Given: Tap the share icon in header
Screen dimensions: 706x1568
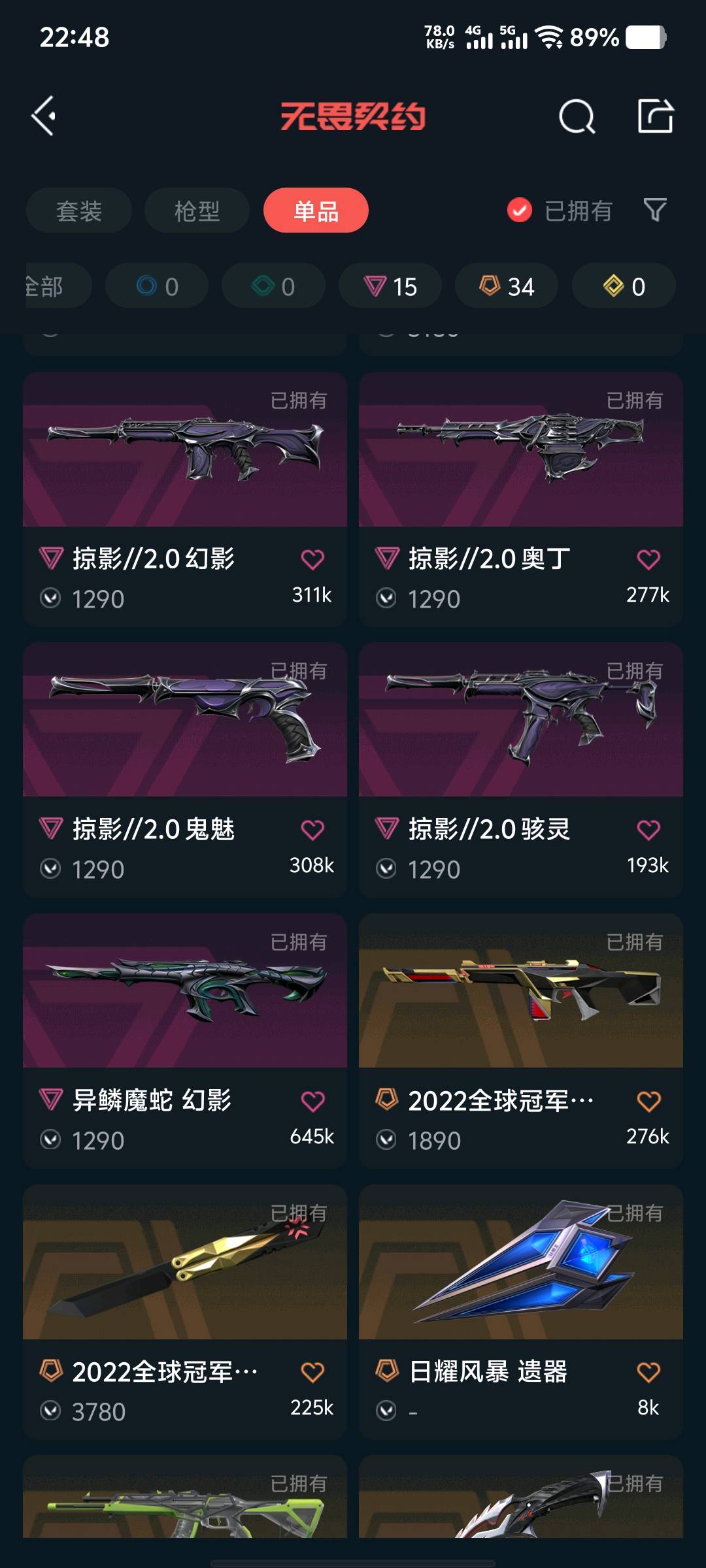Looking at the screenshot, I should 655,116.
